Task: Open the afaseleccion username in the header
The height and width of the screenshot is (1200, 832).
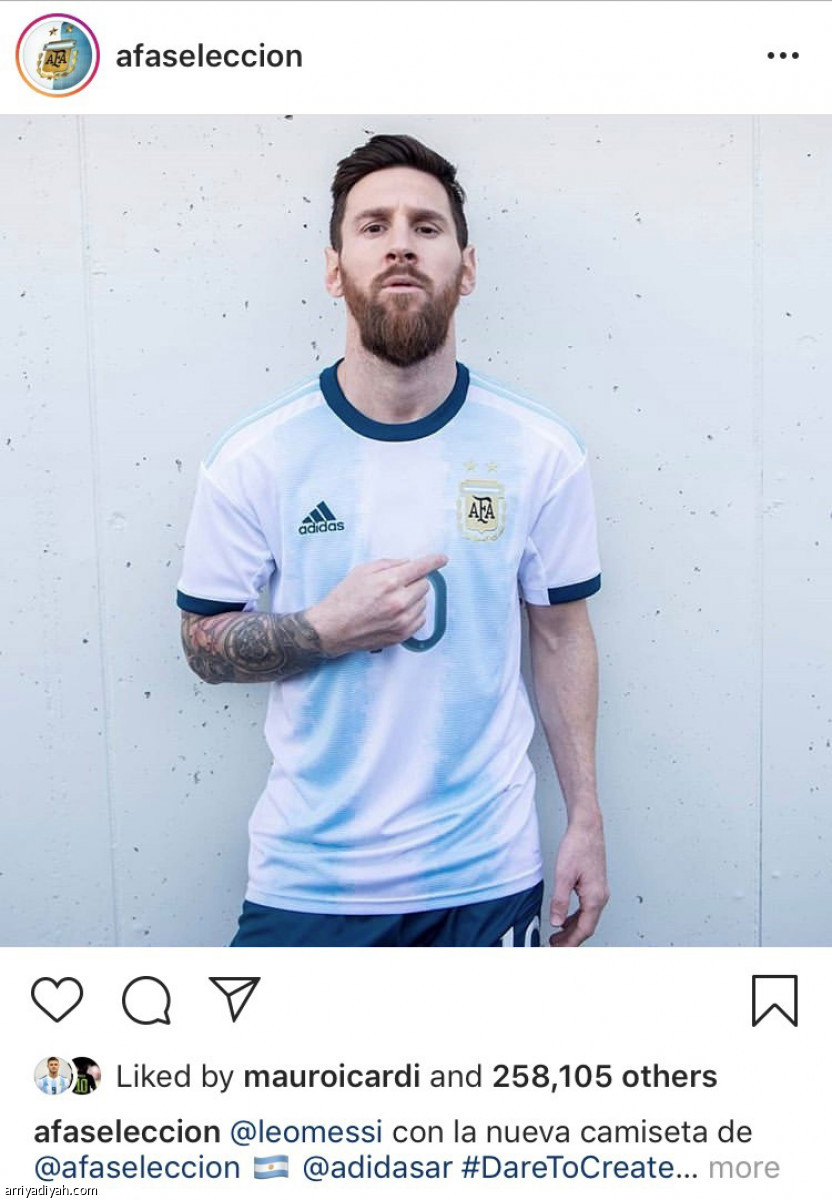Action: pyautogui.click(x=209, y=56)
